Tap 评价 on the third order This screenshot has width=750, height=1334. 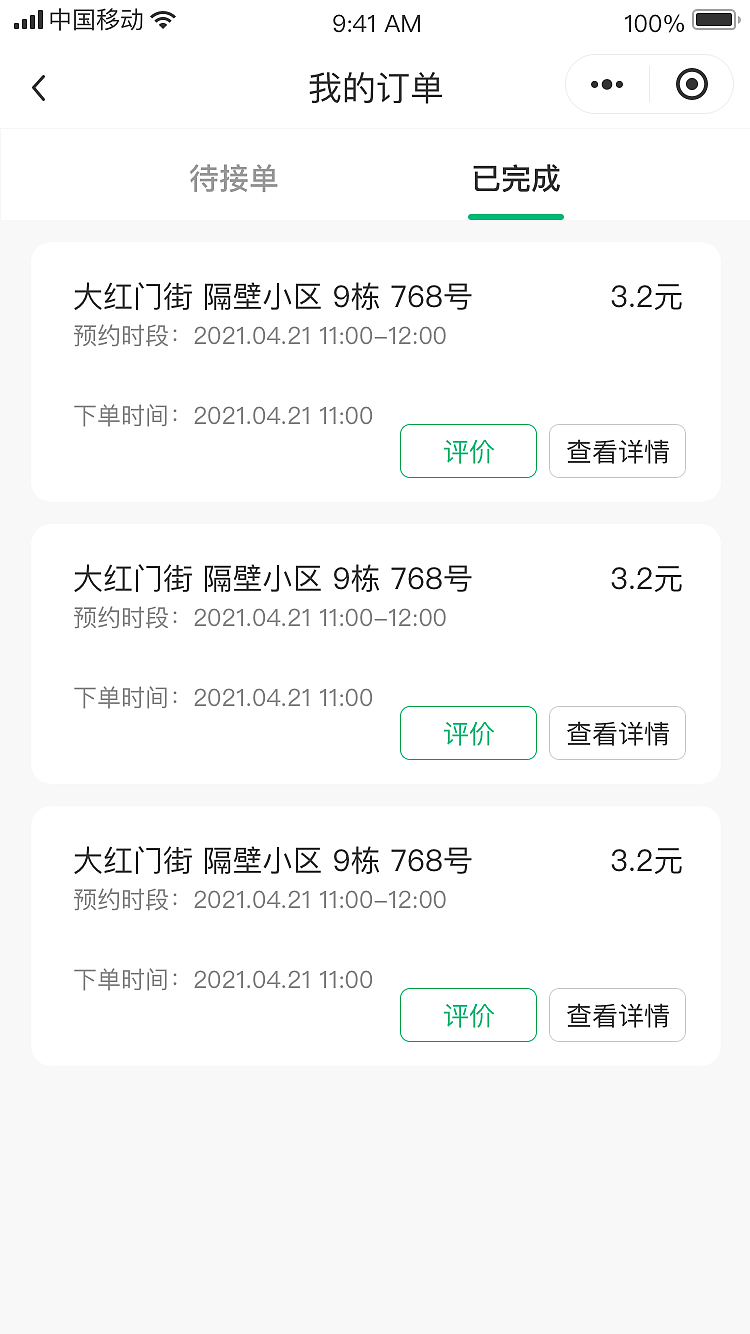click(x=468, y=1015)
